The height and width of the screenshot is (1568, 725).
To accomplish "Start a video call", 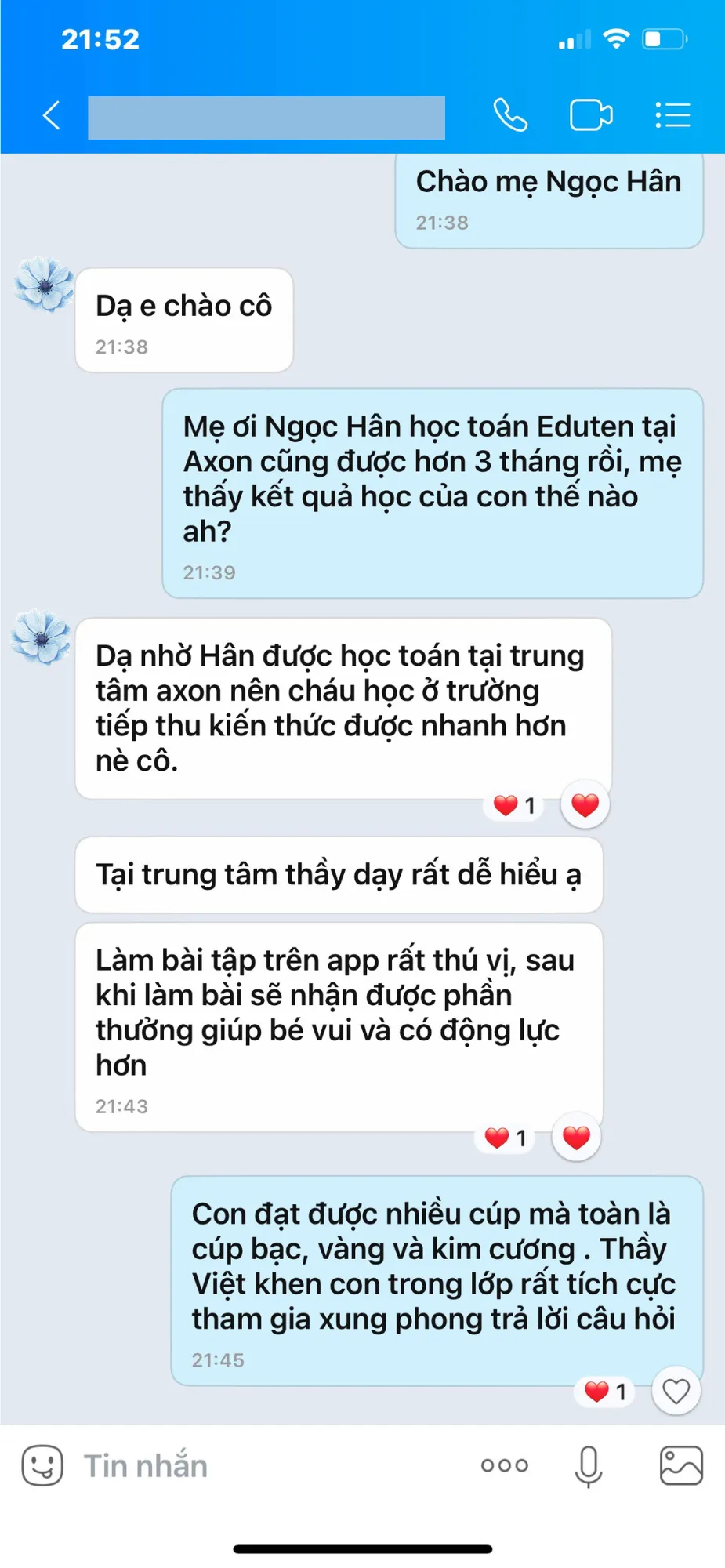I will 590,115.
